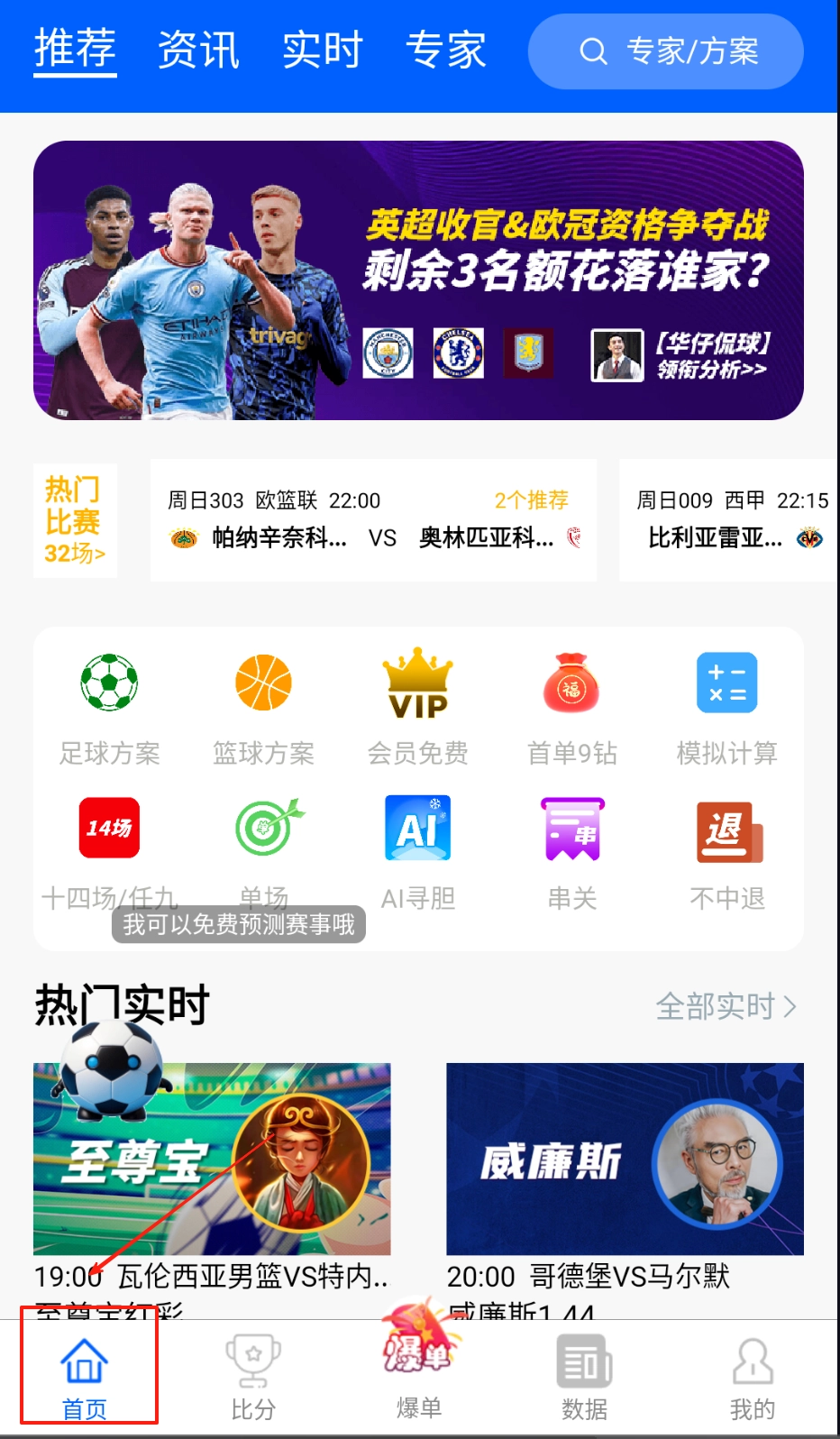Open 热门比赛 32场 list
Image resolution: width=840 pixels, height=1439 pixels.
point(75,520)
